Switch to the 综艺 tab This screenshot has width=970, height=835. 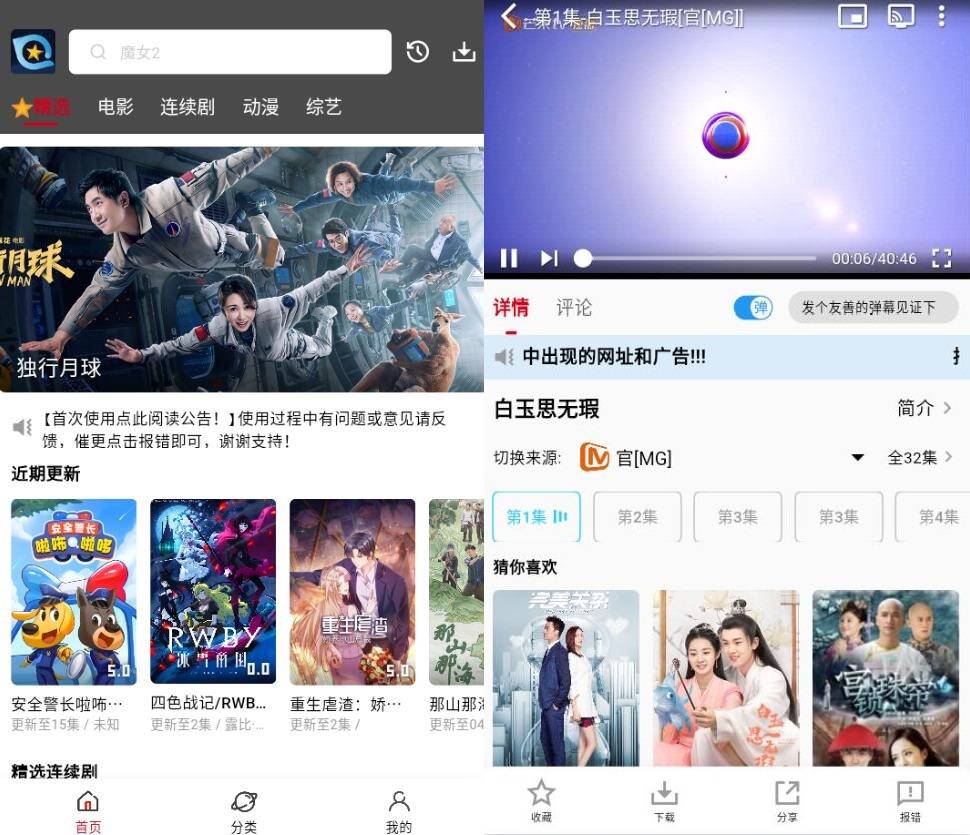pyautogui.click(x=323, y=107)
